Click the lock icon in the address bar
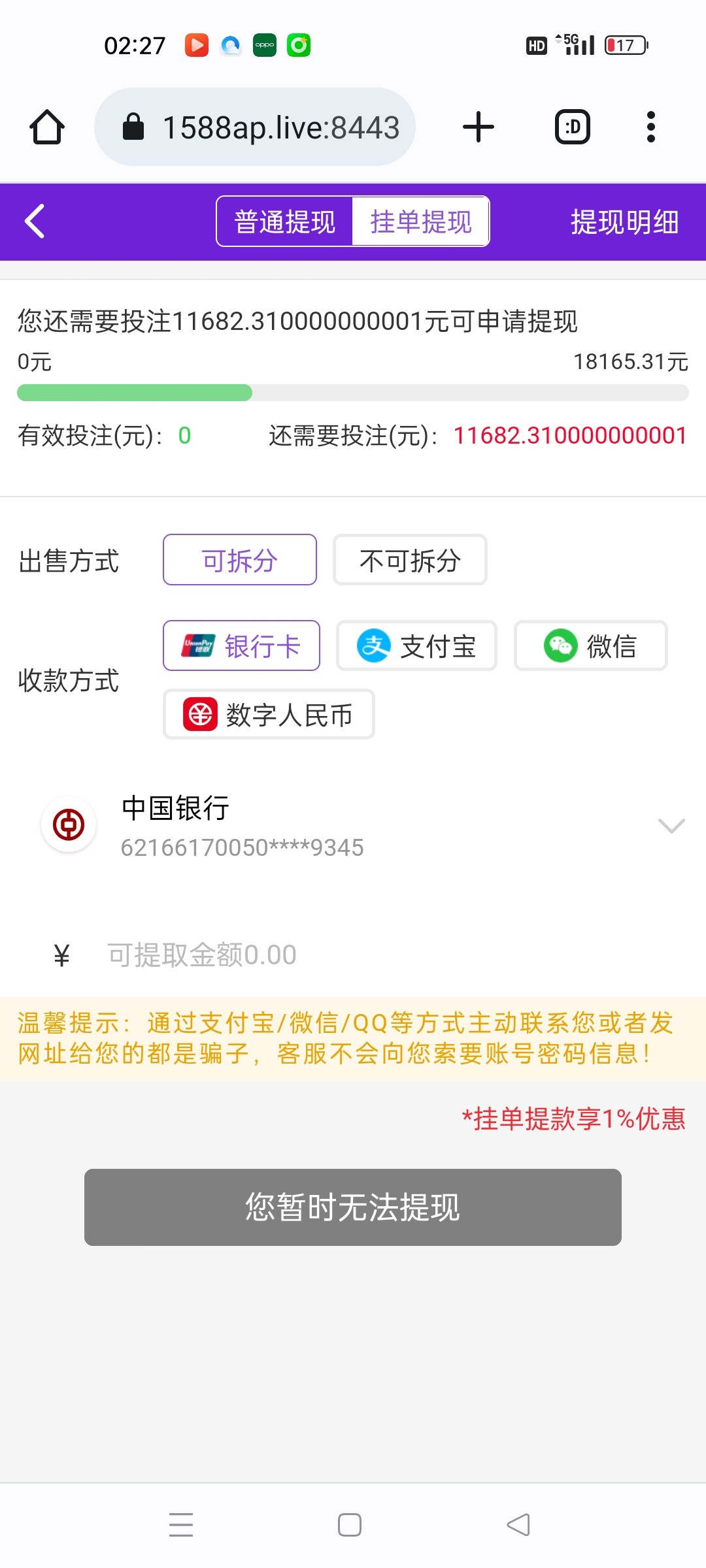The image size is (706, 1568). (133, 126)
